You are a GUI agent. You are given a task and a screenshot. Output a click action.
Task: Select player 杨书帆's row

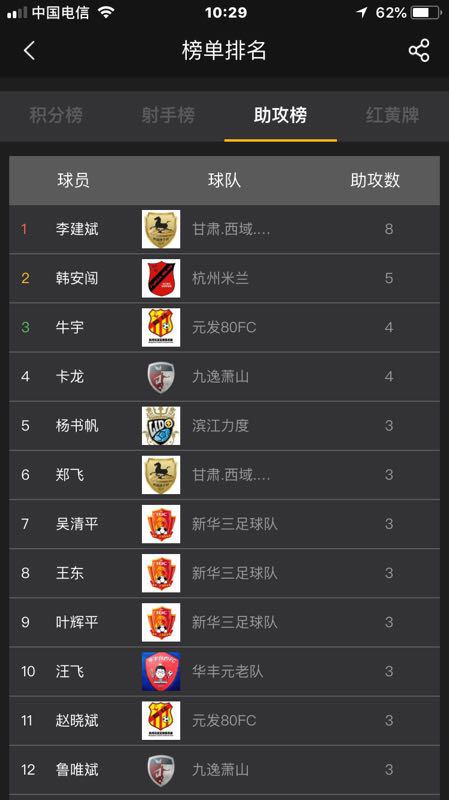click(x=224, y=426)
